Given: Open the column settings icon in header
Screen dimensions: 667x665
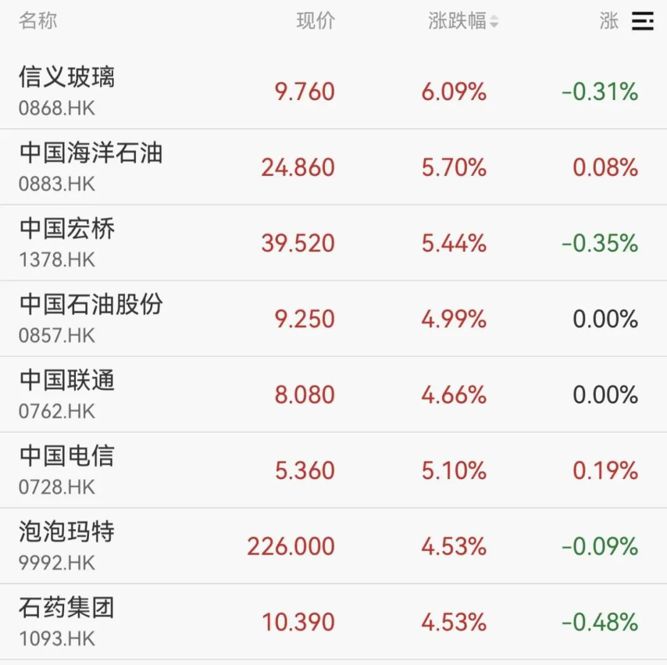Looking at the screenshot, I should [x=643, y=22].
